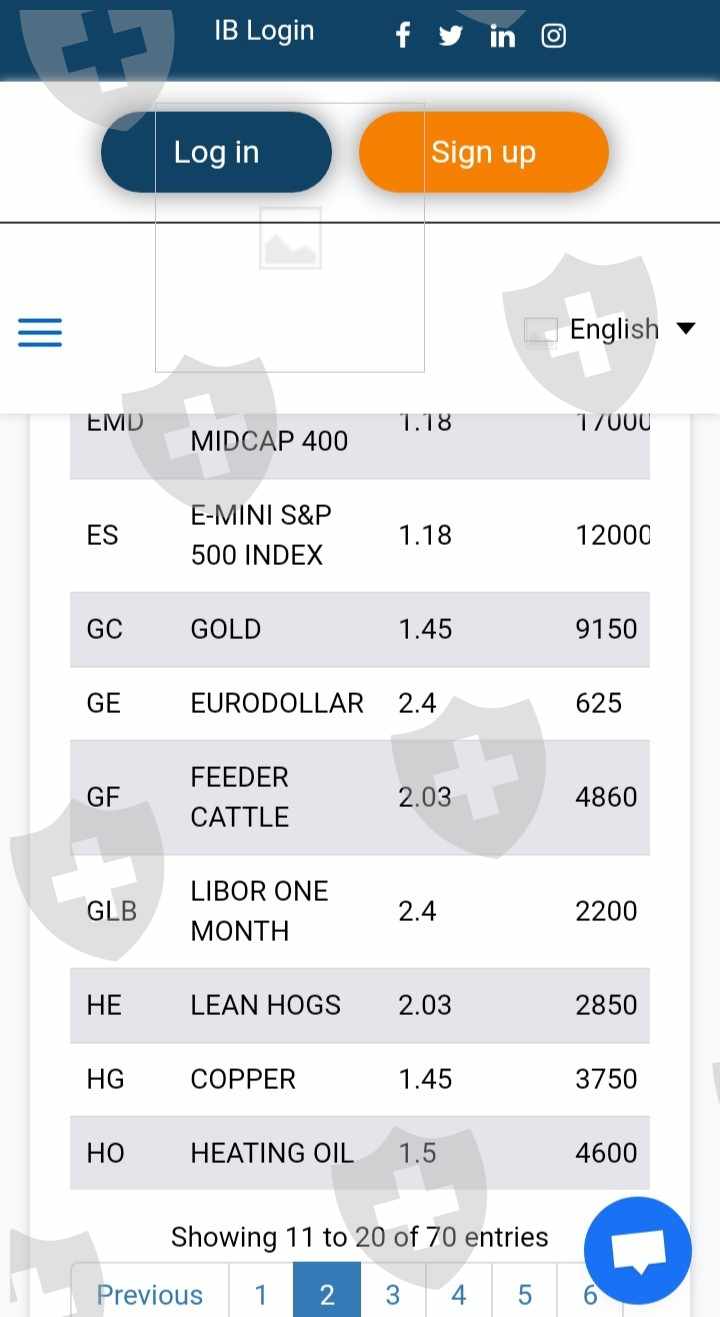Image resolution: width=720 pixels, height=1317 pixels.
Task: Visit the Facebook page
Action: [x=403, y=36]
